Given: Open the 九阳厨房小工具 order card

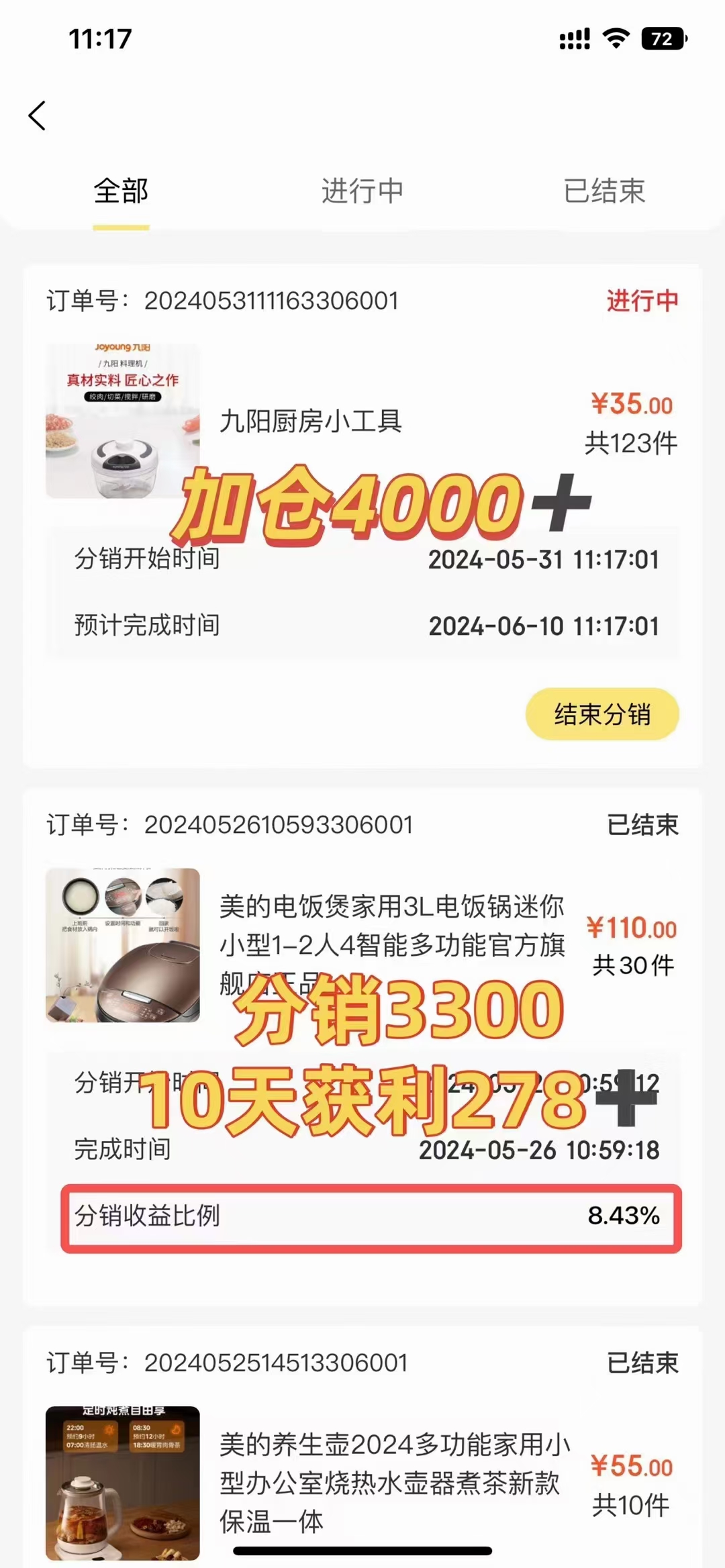Looking at the screenshot, I should tap(310, 422).
